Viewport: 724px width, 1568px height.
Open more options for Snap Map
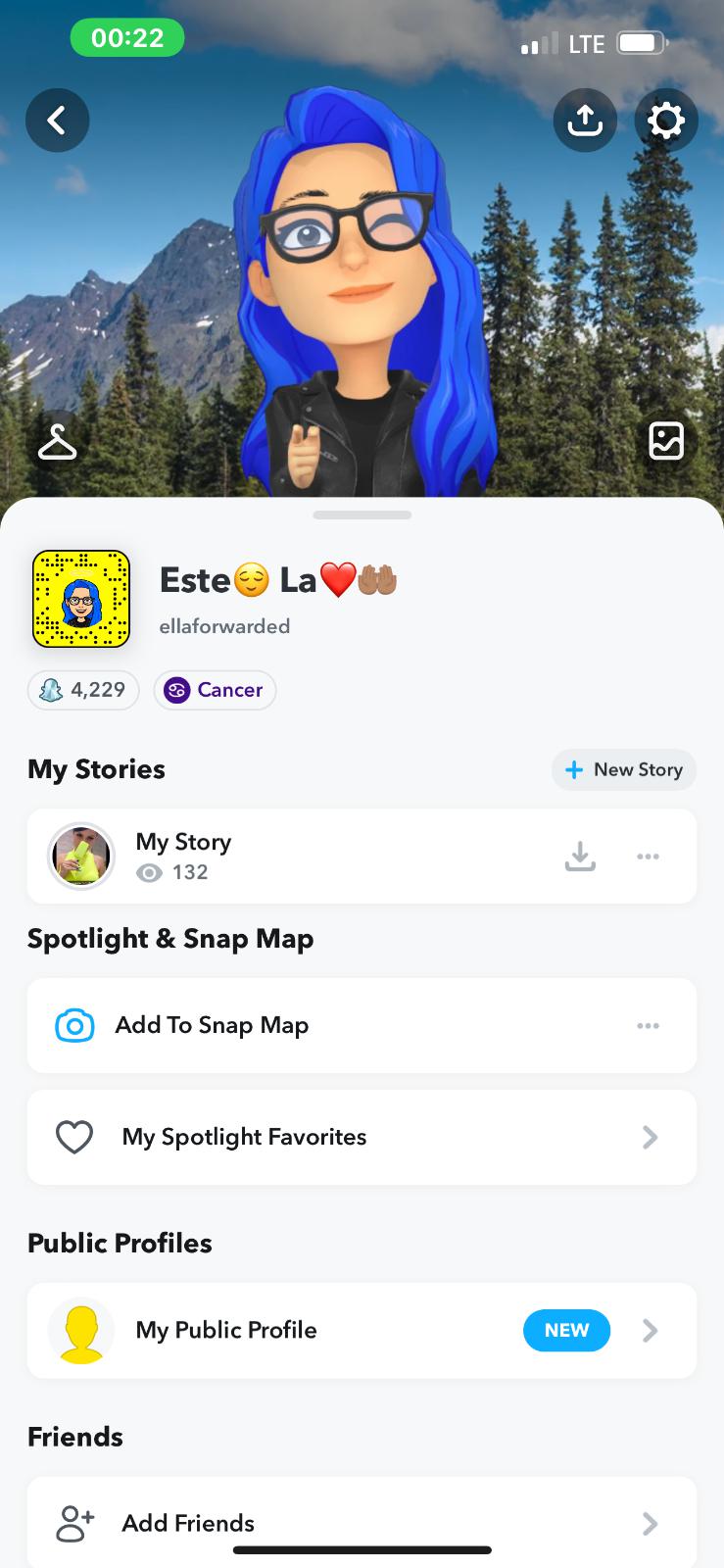648,1025
